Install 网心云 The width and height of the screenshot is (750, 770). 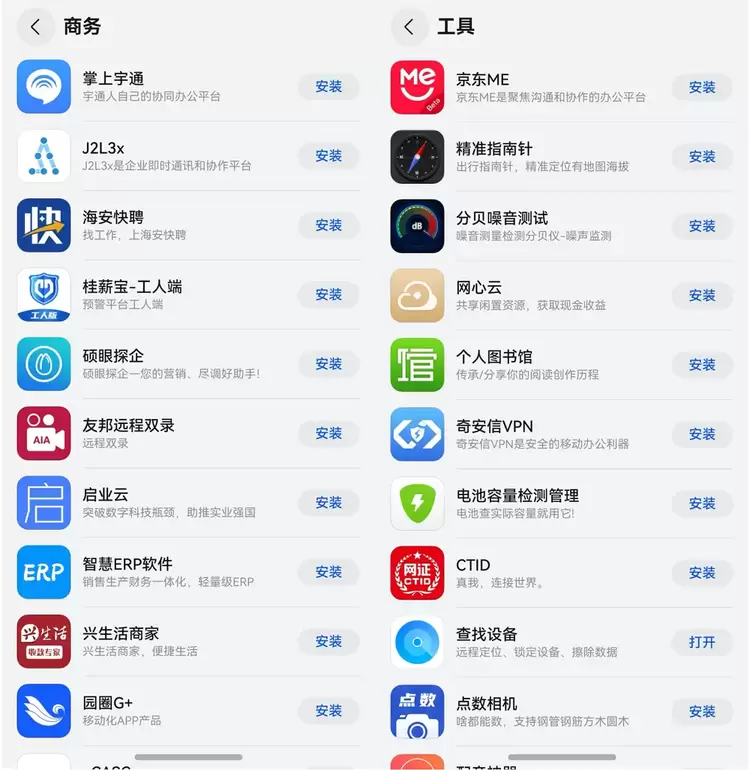pos(702,295)
